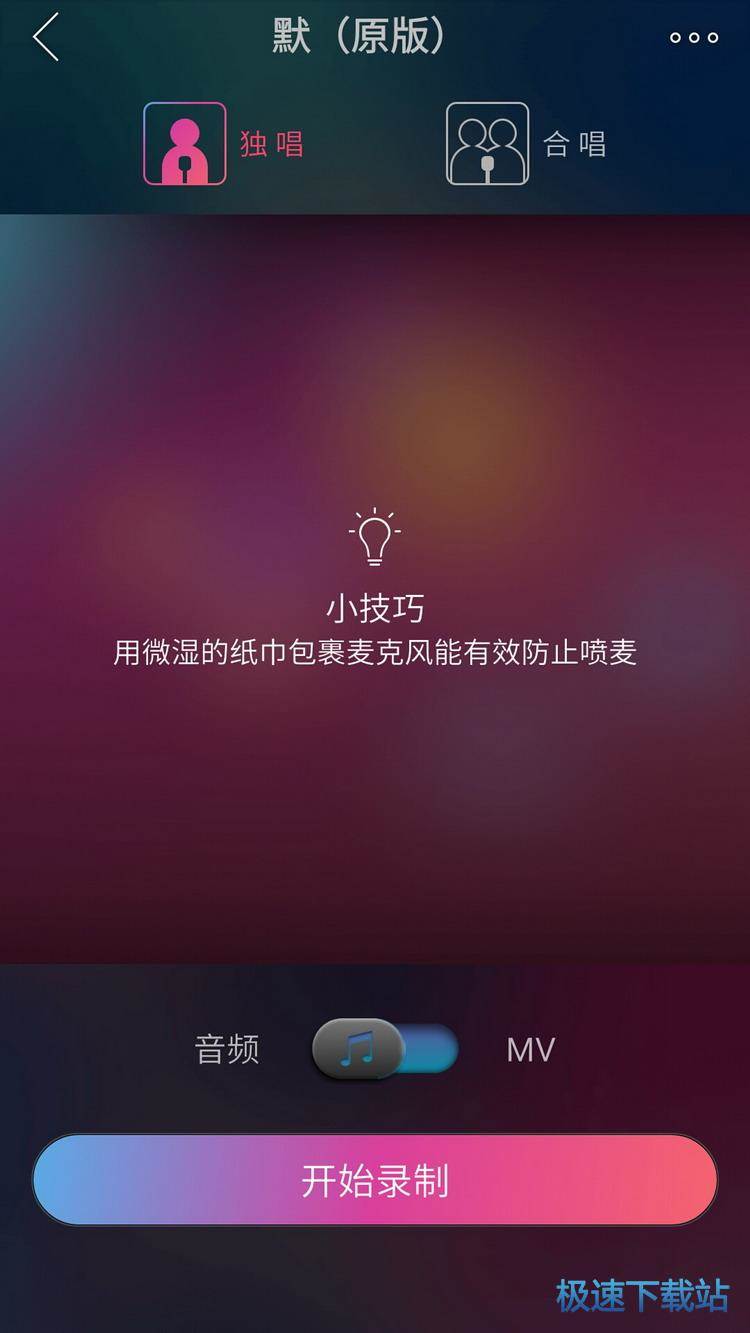Reveal more actions with the ellipsis control
Viewport: 750px width, 1333px height.
pos(692,38)
